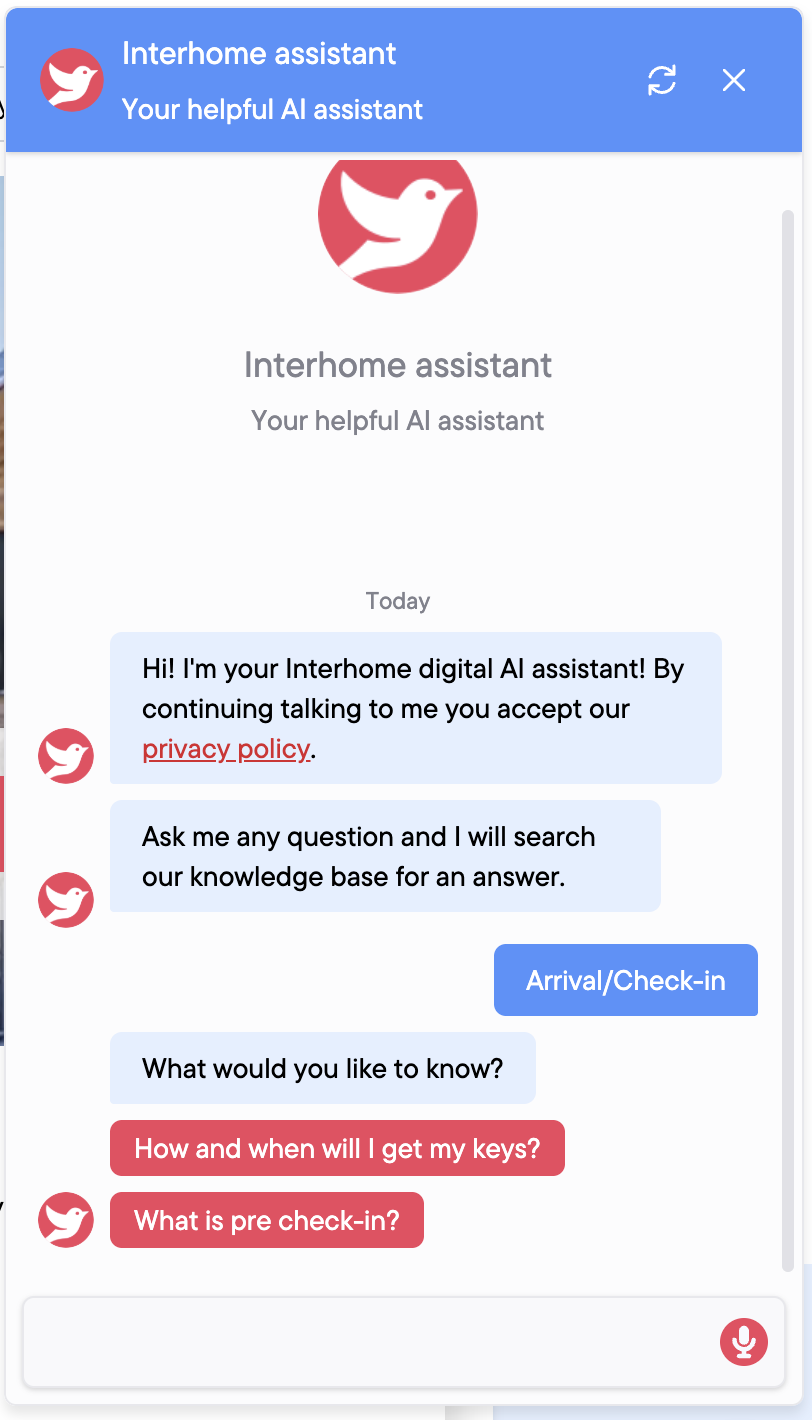The height and width of the screenshot is (1420, 812).
Task: Click the avatar beside the knowledge base message
Action: (x=65, y=900)
